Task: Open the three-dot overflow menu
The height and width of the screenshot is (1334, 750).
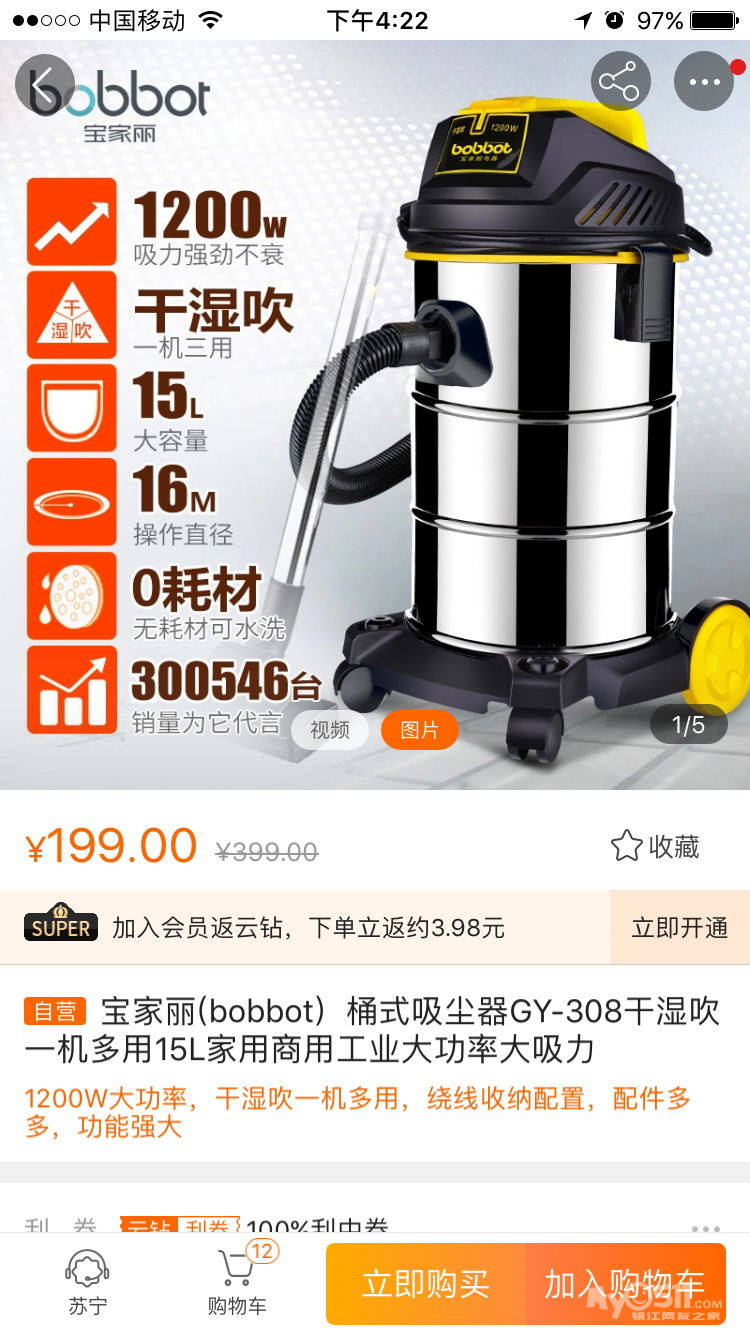Action: tap(704, 81)
